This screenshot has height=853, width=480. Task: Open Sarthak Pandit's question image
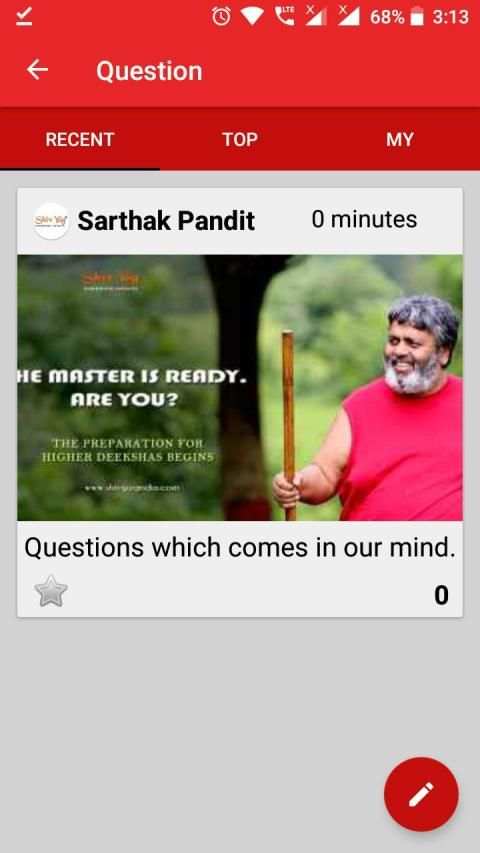coord(240,388)
